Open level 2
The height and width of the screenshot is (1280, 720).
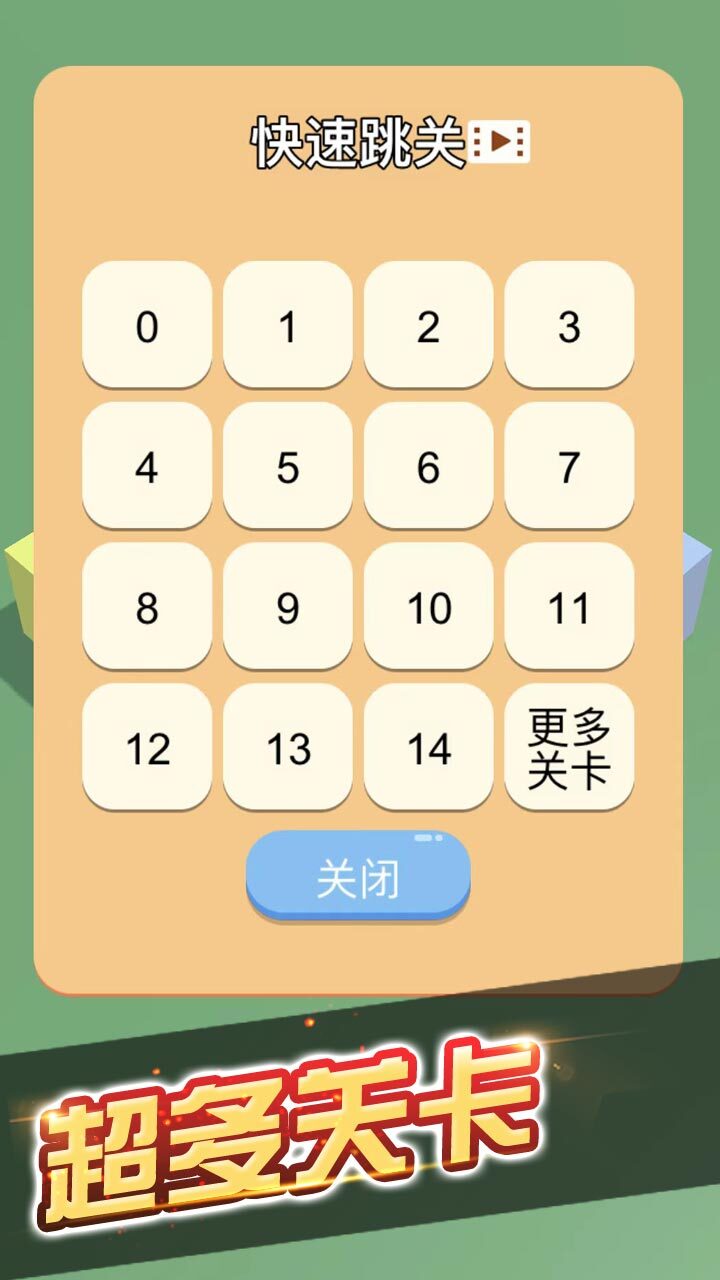tap(428, 325)
